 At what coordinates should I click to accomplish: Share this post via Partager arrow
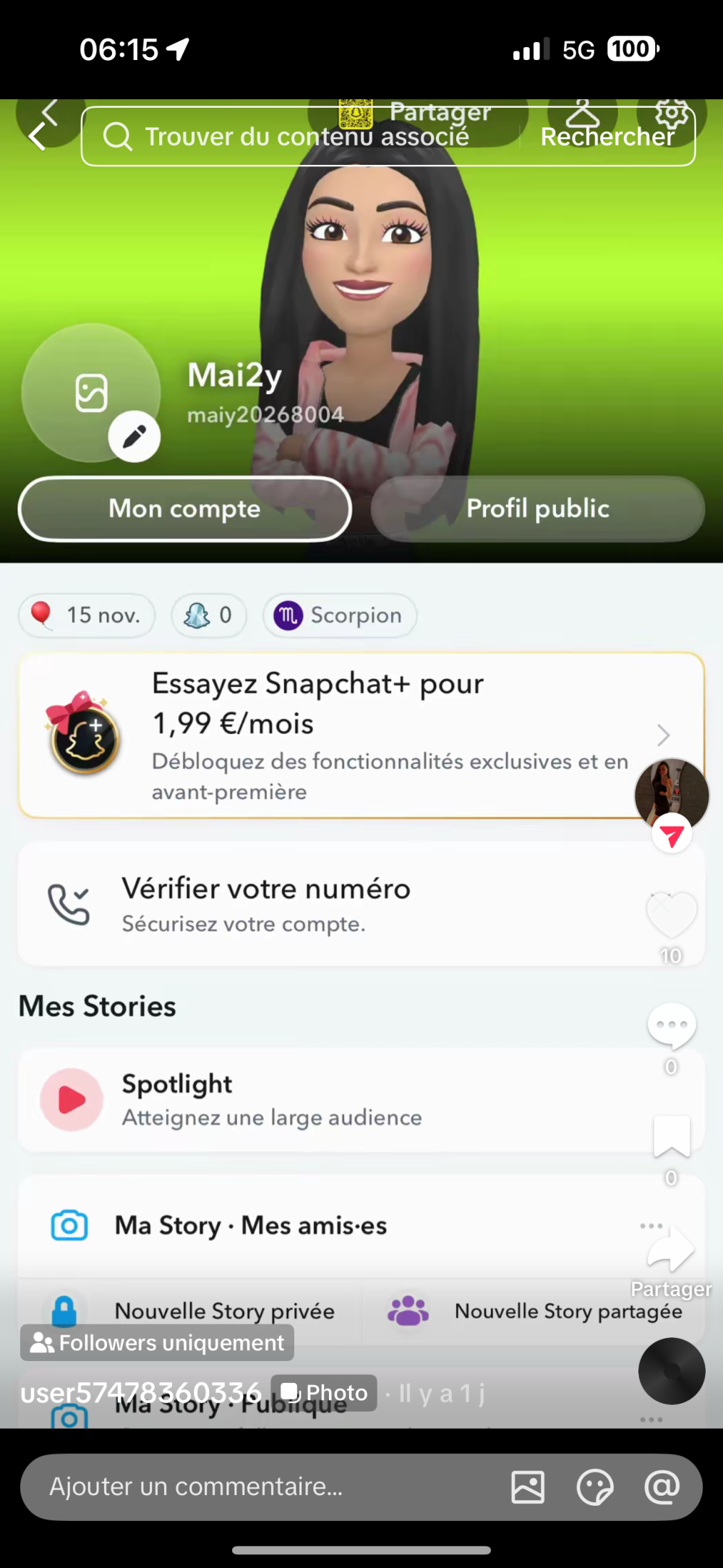point(672,1250)
